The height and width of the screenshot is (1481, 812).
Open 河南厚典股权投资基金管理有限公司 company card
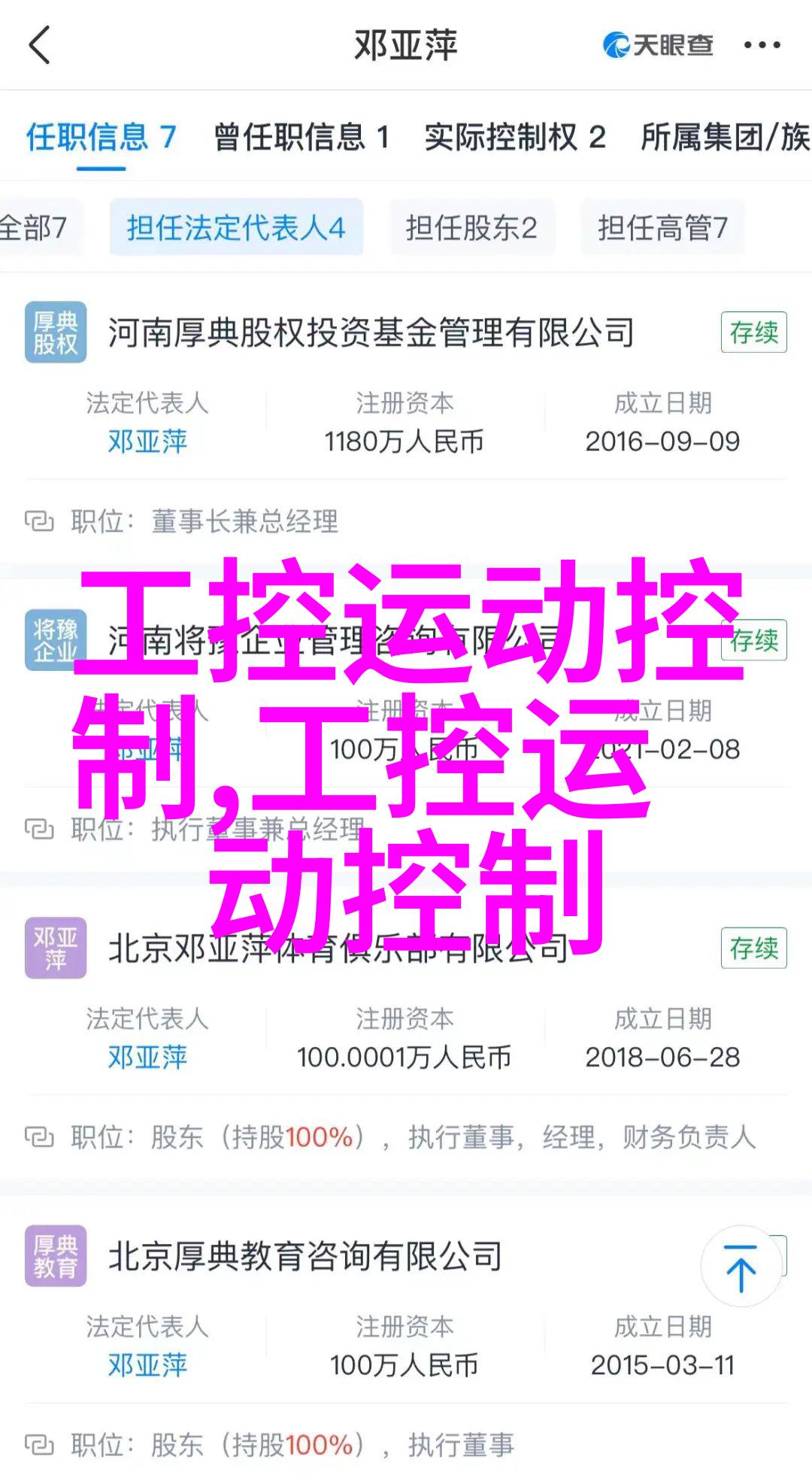point(371,333)
